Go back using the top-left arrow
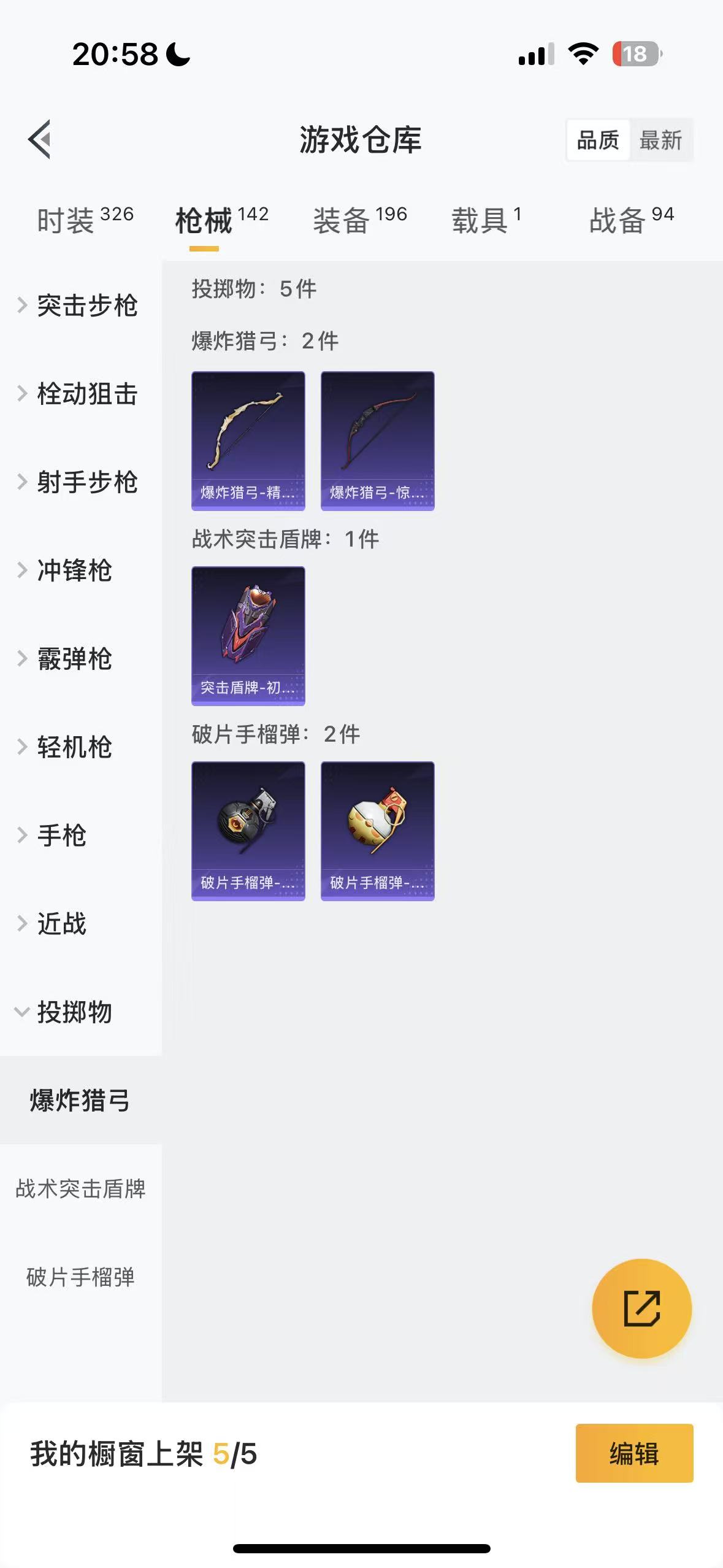723x1568 pixels. click(39, 139)
